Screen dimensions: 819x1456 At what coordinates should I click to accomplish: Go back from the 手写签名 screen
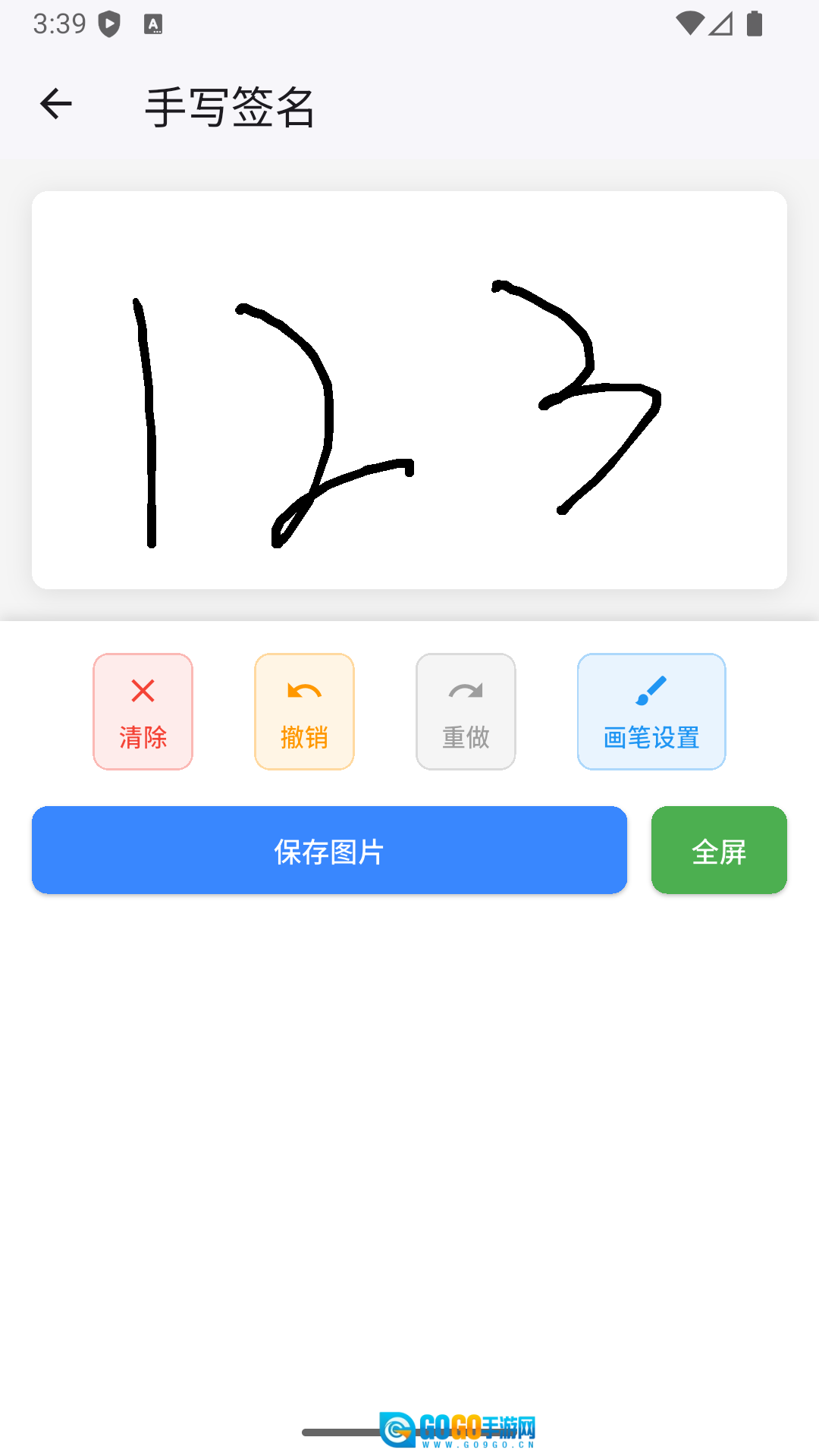point(56,104)
